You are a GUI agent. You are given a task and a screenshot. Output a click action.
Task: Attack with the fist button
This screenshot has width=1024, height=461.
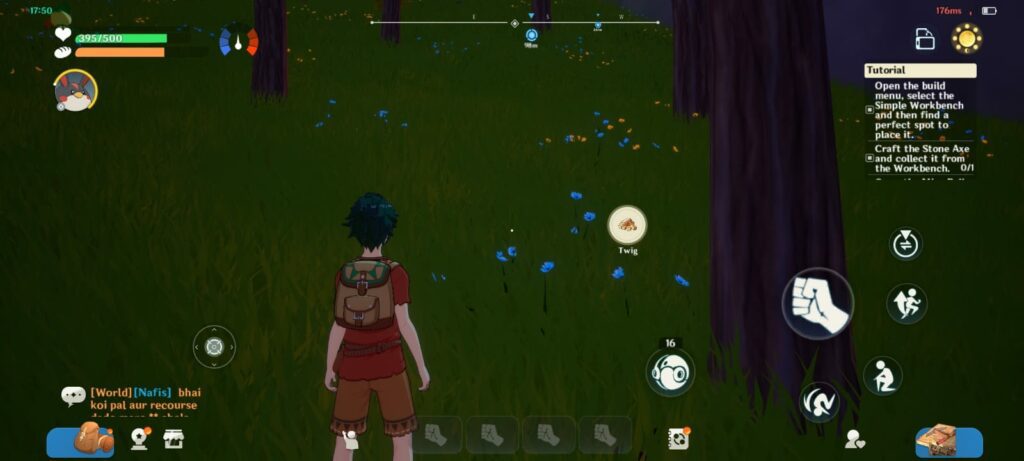tap(817, 303)
